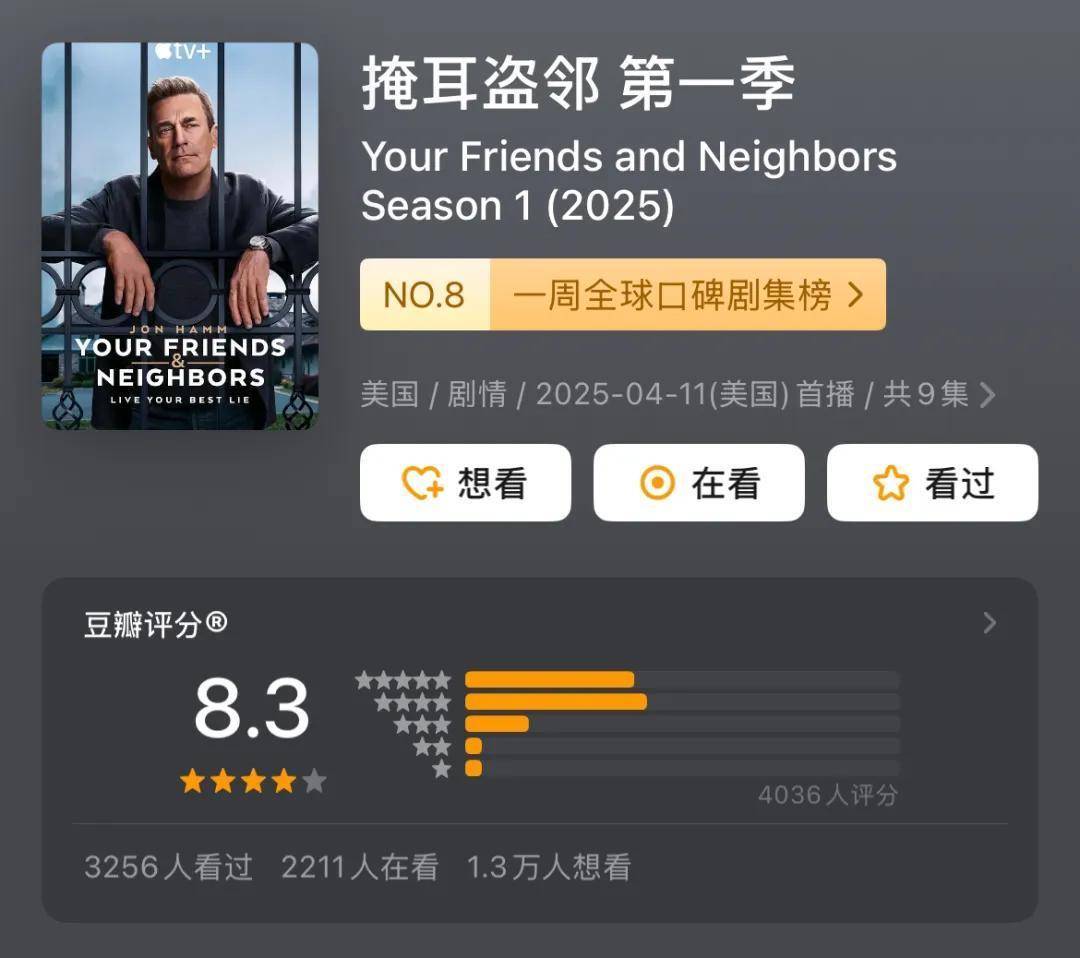Expand the show details info line
Viewport: 1080px width, 958px height.
point(987,395)
